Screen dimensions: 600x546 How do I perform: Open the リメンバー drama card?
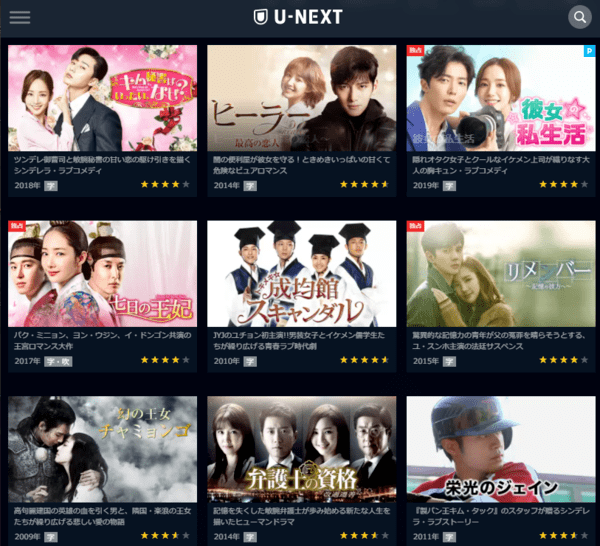(x=499, y=274)
